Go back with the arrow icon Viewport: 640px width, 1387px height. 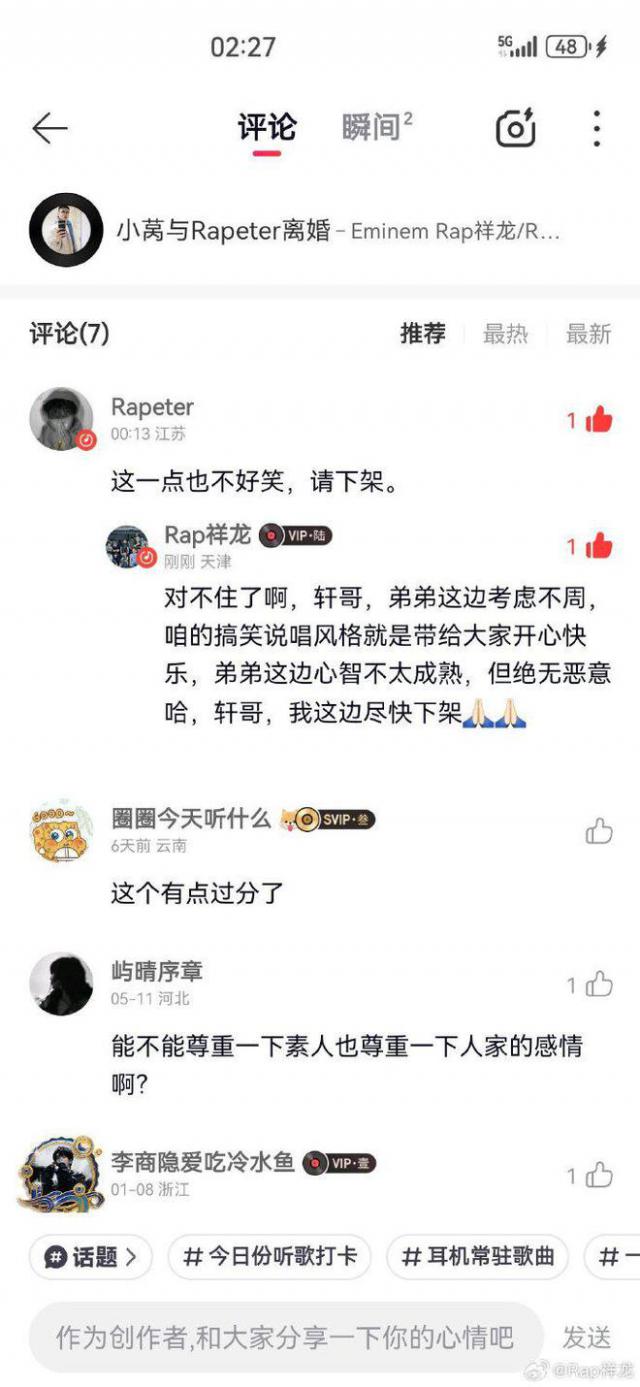coord(50,128)
